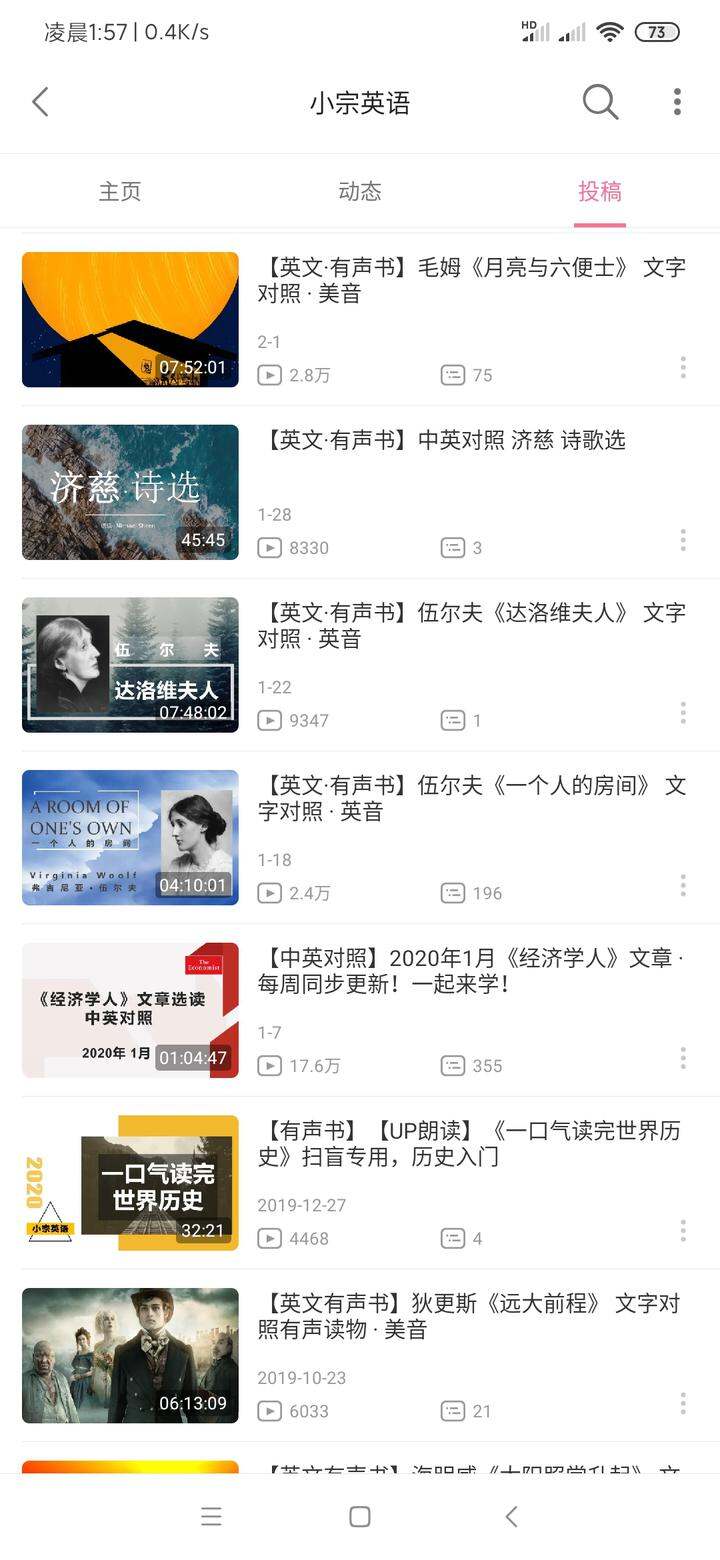Open more options for 《达洛维夫人》 video
The width and height of the screenshot is (720, 1560).
coord(683,713)
